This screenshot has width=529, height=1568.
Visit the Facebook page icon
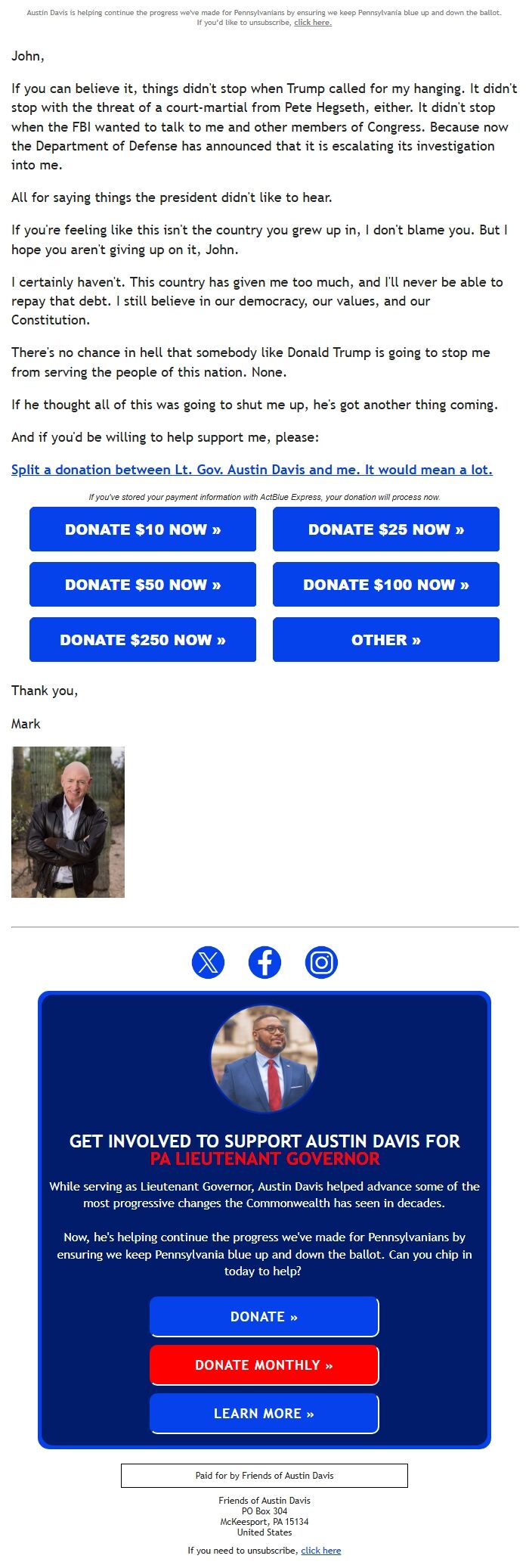tap(264, 962)
